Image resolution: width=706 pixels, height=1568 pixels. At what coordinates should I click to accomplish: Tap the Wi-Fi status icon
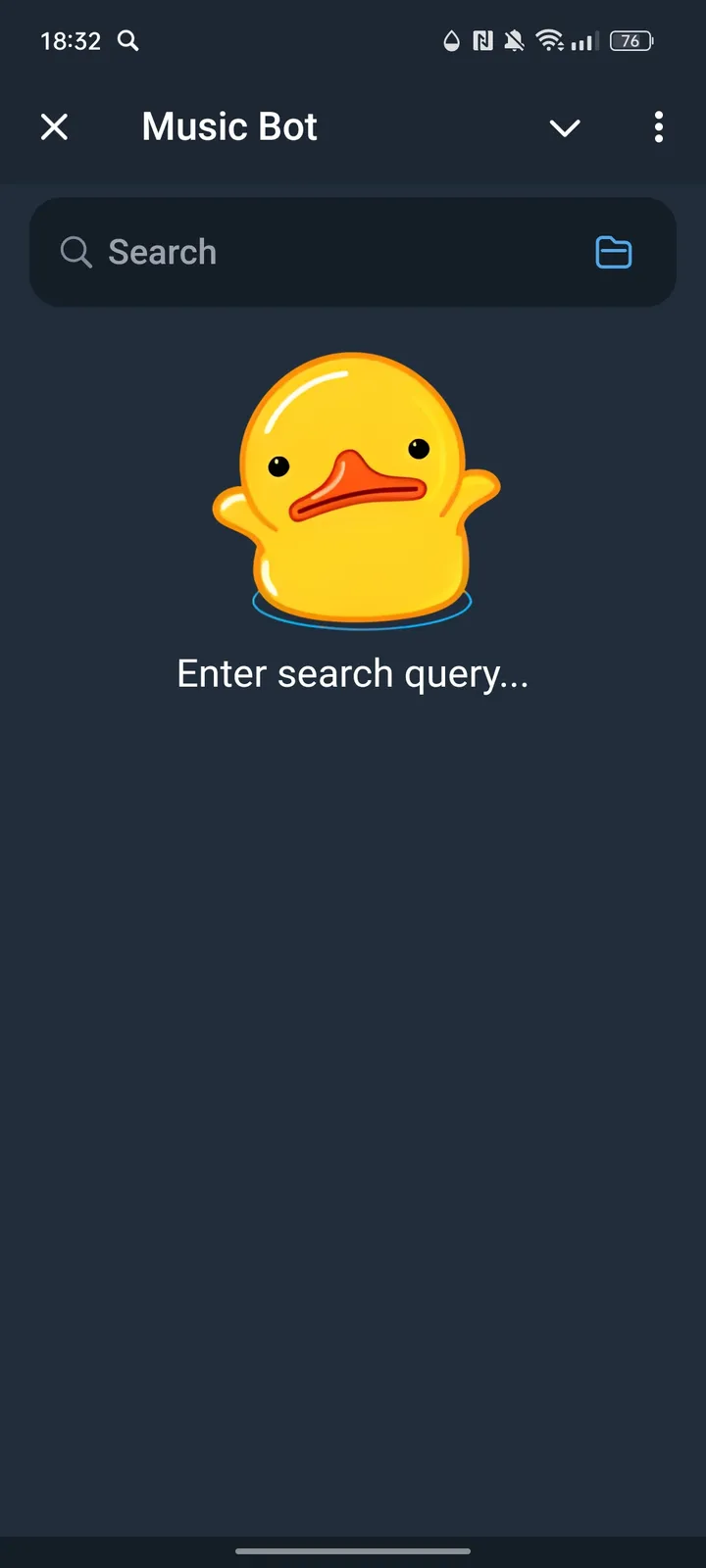(547, 41)
